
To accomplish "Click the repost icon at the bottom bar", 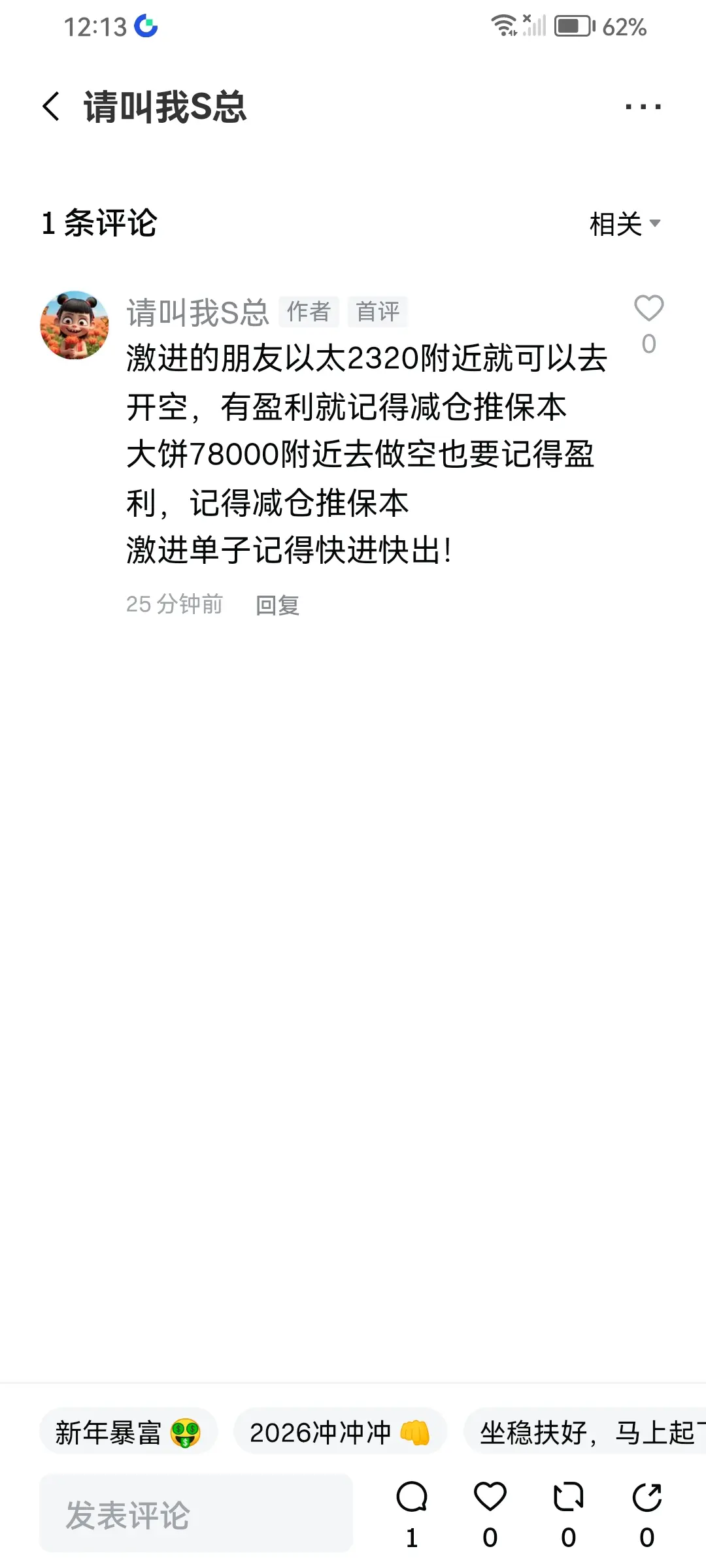I will [x=567, y=1496].
